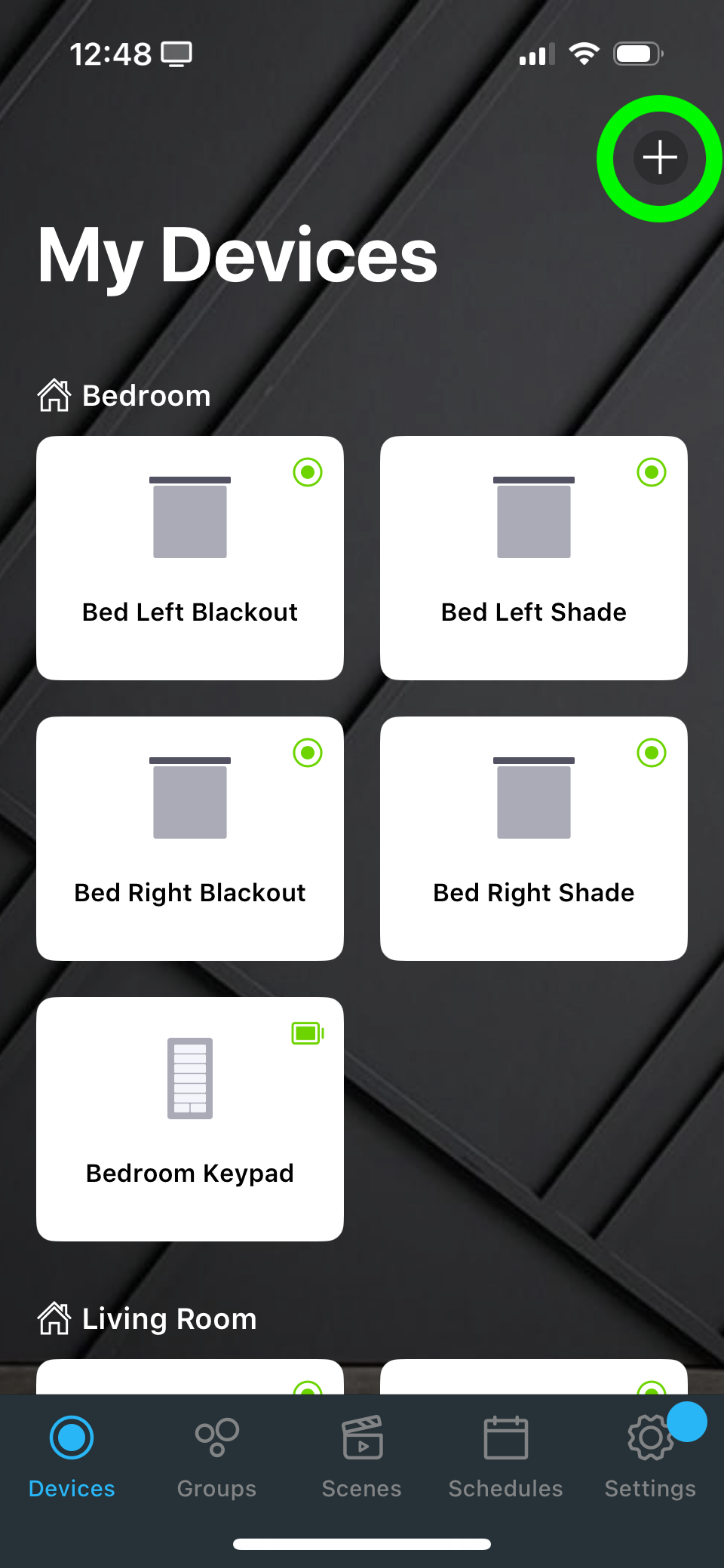Open the Bed Right Shade card

(x=533, y=838)
